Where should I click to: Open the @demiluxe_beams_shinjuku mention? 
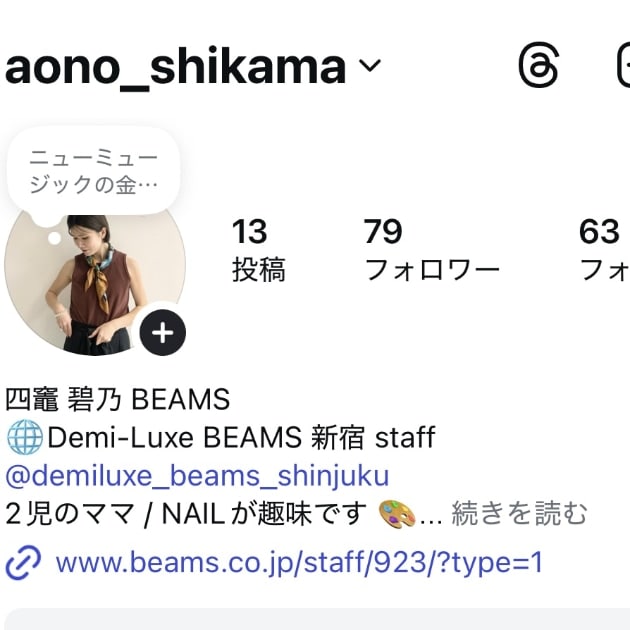tap(197, 475)
